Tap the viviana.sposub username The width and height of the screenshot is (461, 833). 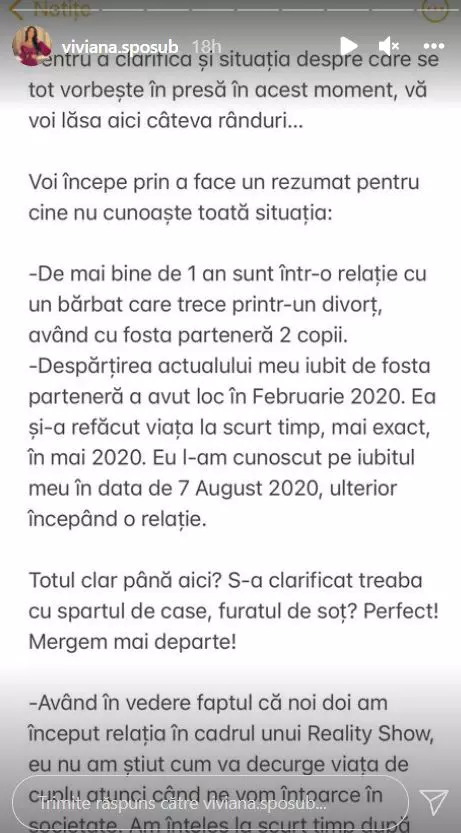pos(119,46)
